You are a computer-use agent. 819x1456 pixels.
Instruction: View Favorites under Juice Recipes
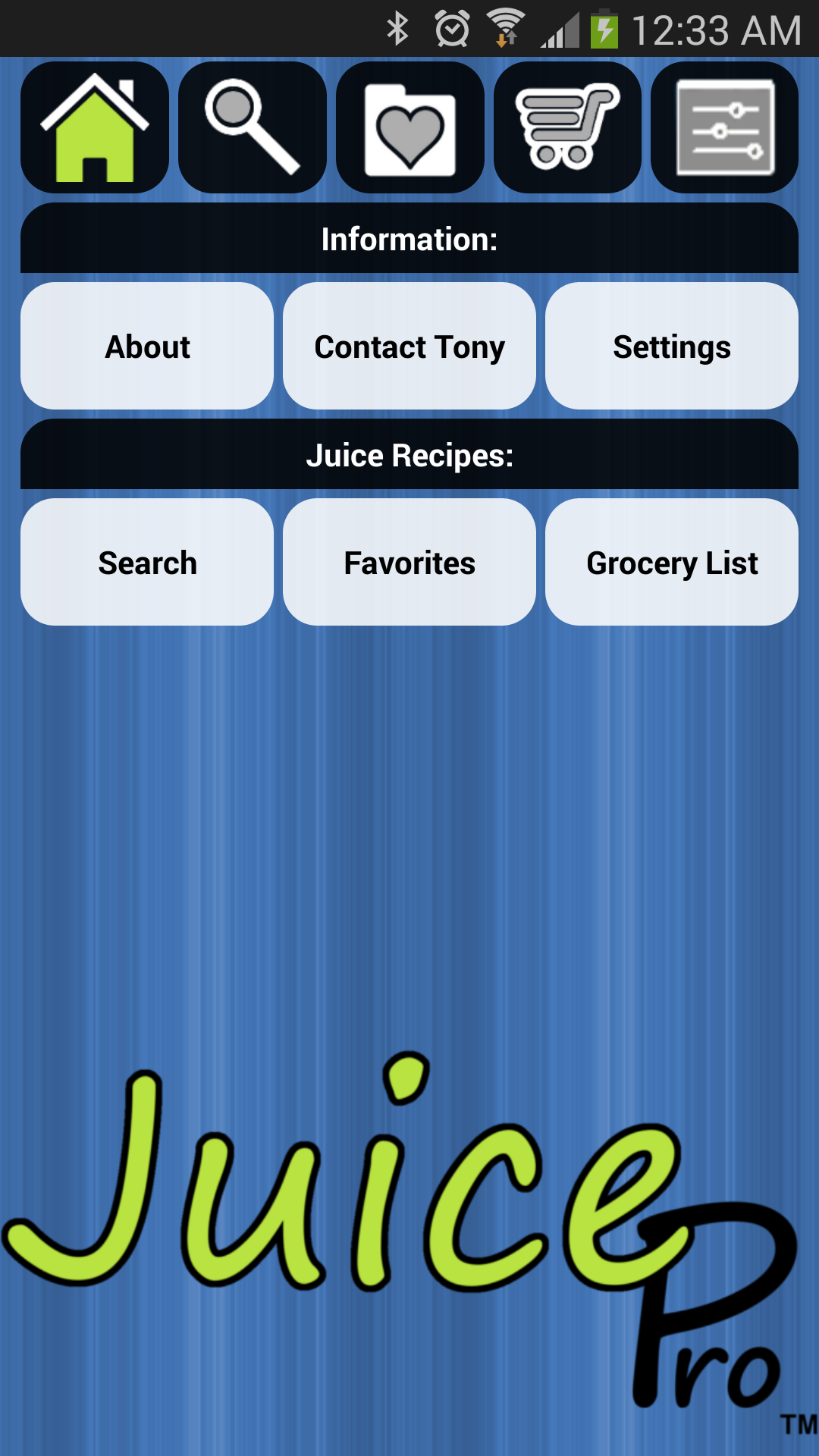[409, 563]
